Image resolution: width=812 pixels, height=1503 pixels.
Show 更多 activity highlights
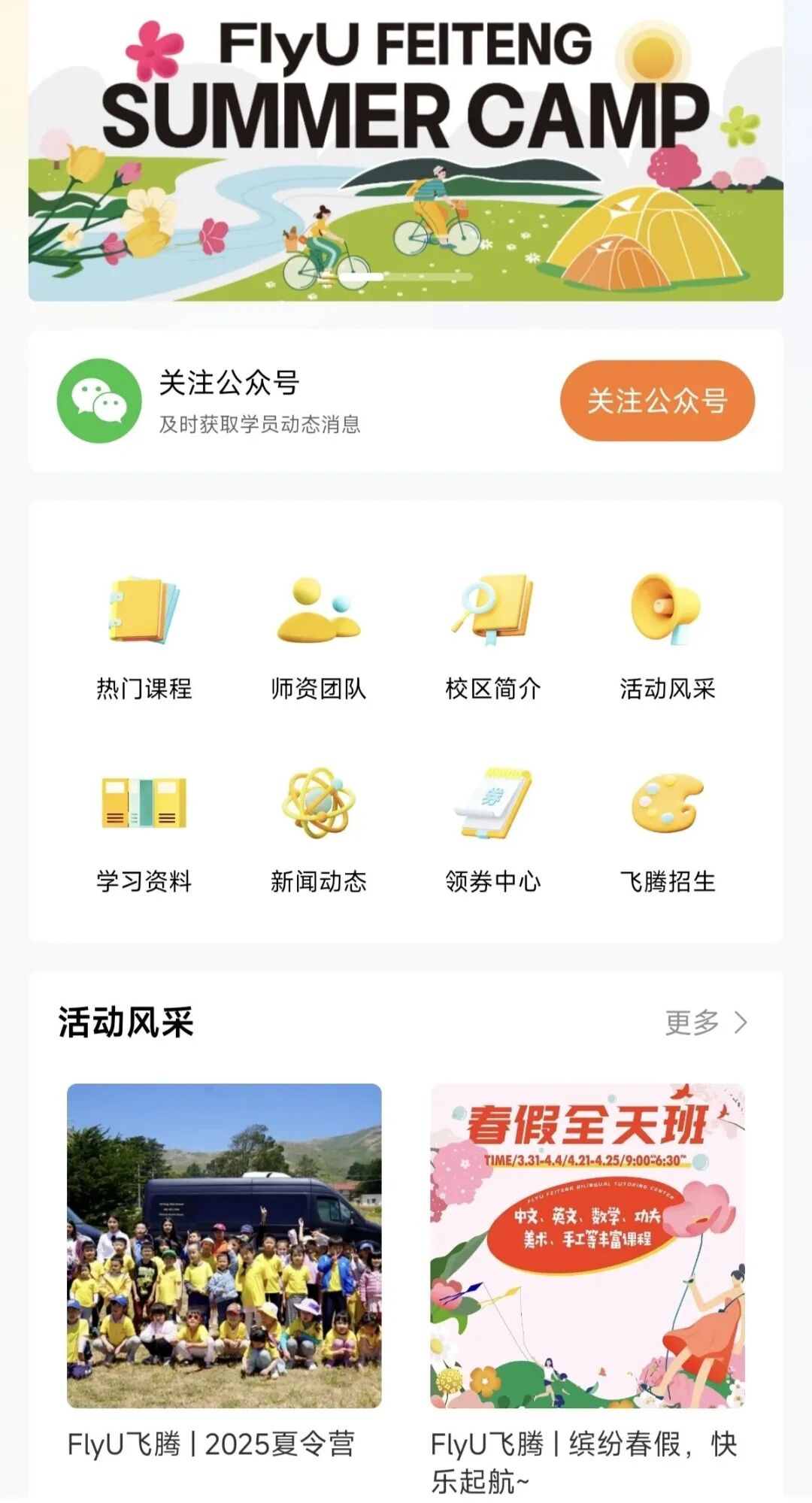point(705,1023)
